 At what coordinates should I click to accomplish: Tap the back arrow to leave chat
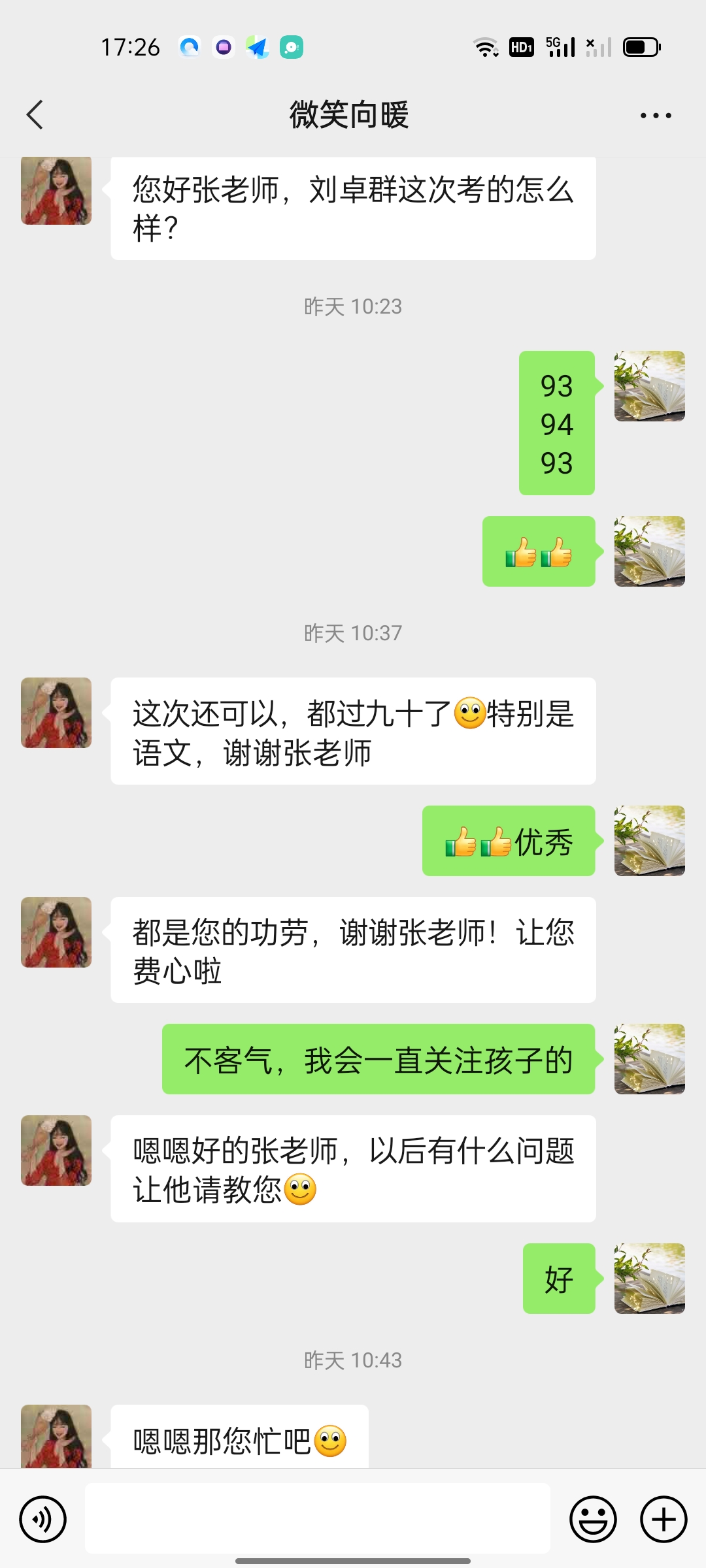35,114
